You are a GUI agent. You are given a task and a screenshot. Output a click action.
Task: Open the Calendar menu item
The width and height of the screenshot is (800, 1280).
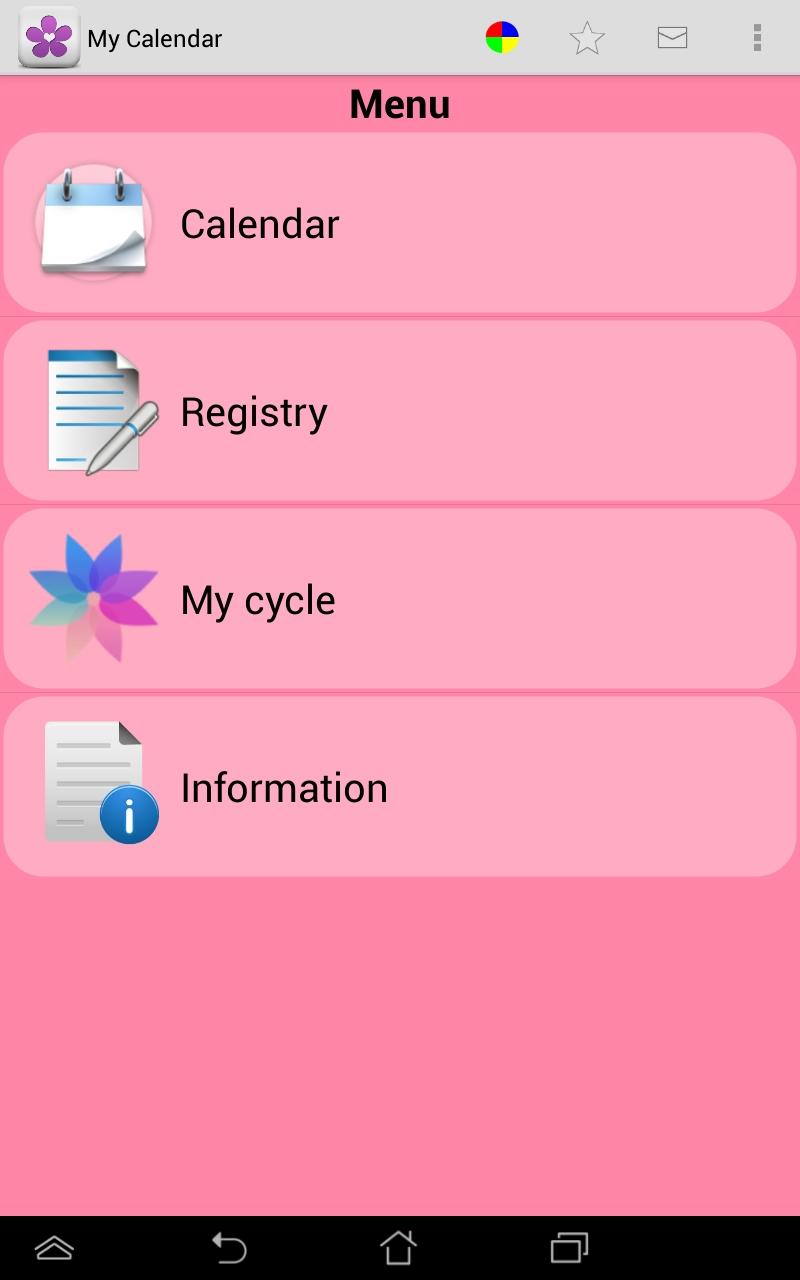pyautogui.click(x=400, y=223)
